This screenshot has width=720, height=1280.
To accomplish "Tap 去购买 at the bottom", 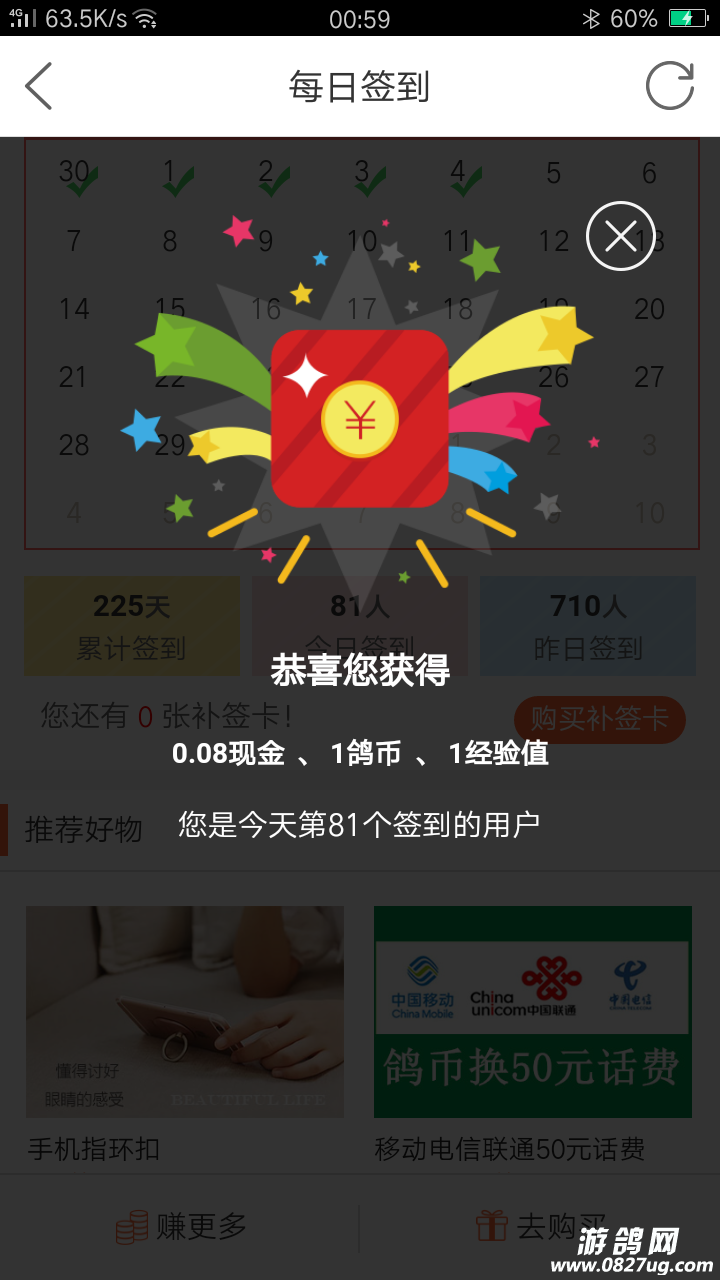I will point(541,1226).
